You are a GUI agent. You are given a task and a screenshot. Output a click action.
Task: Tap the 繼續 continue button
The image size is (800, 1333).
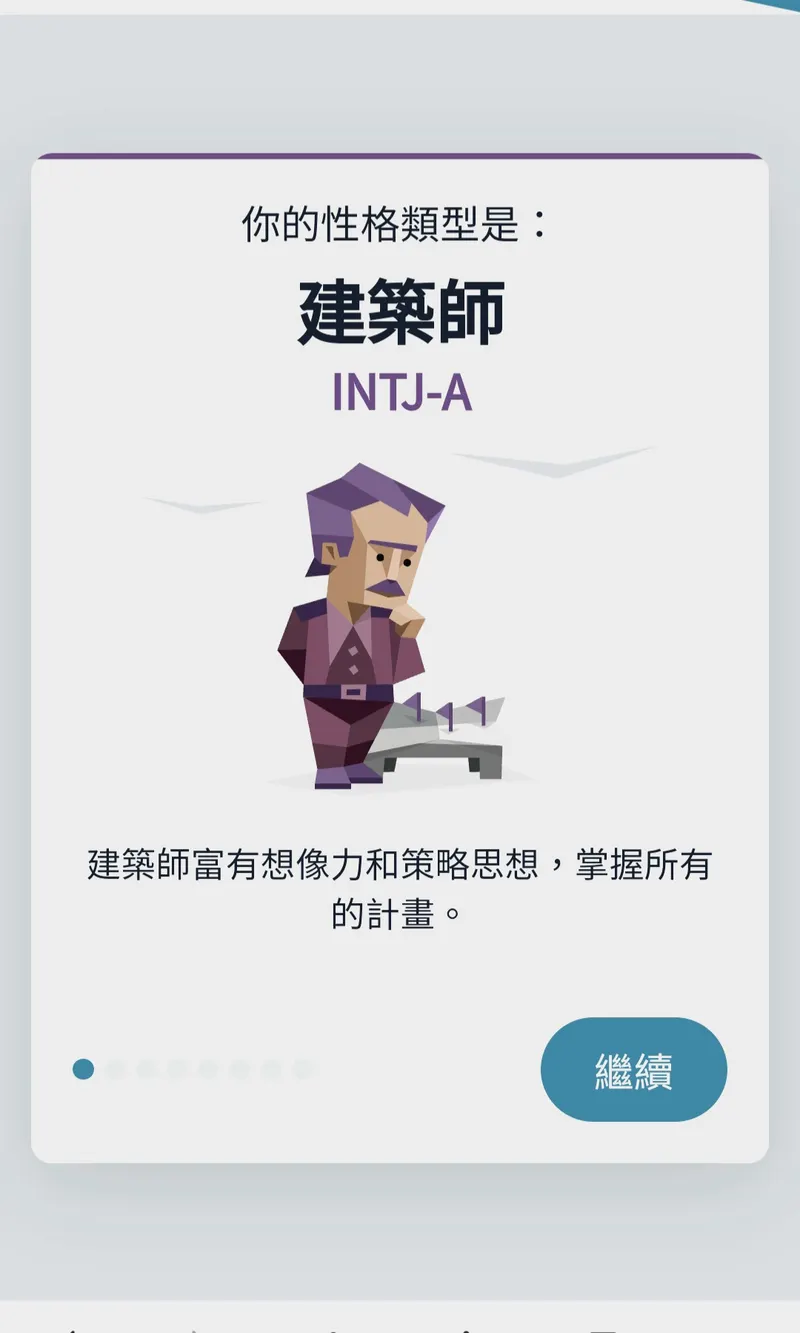(x=633, y=1069)
